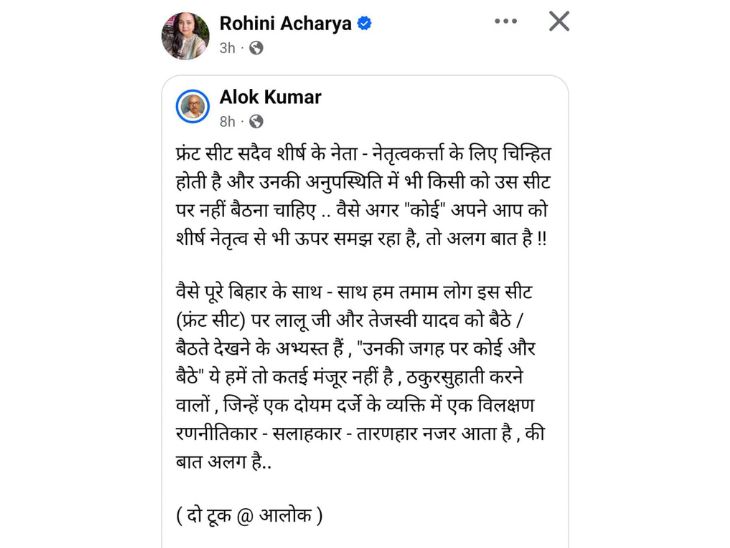The image size is (730, 548).
Task: Close the post with the X button
Action: pyautogui.click(x=558, y=22)
